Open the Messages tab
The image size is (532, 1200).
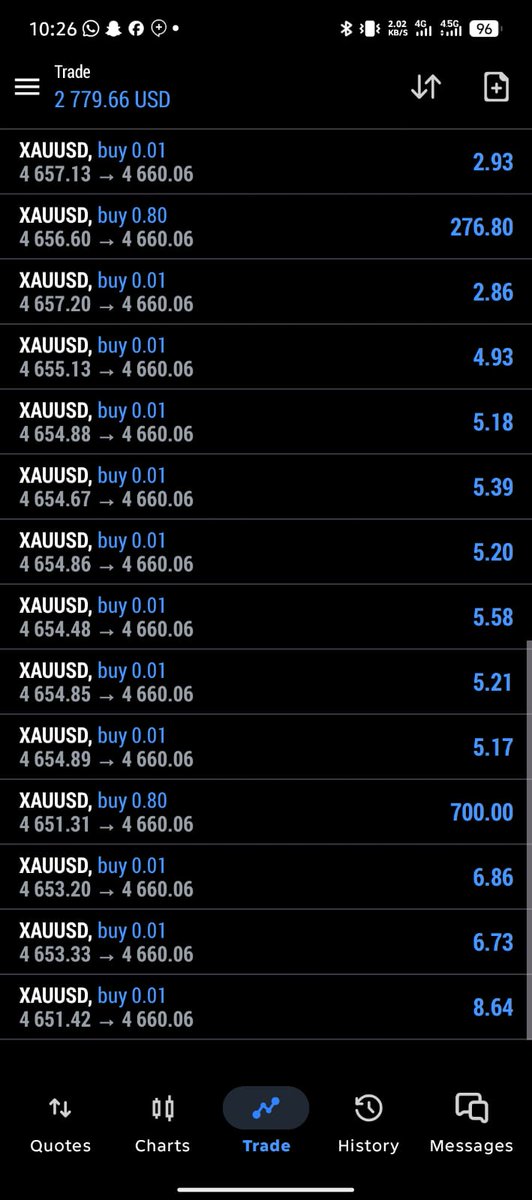click(x=471, y=1123)
